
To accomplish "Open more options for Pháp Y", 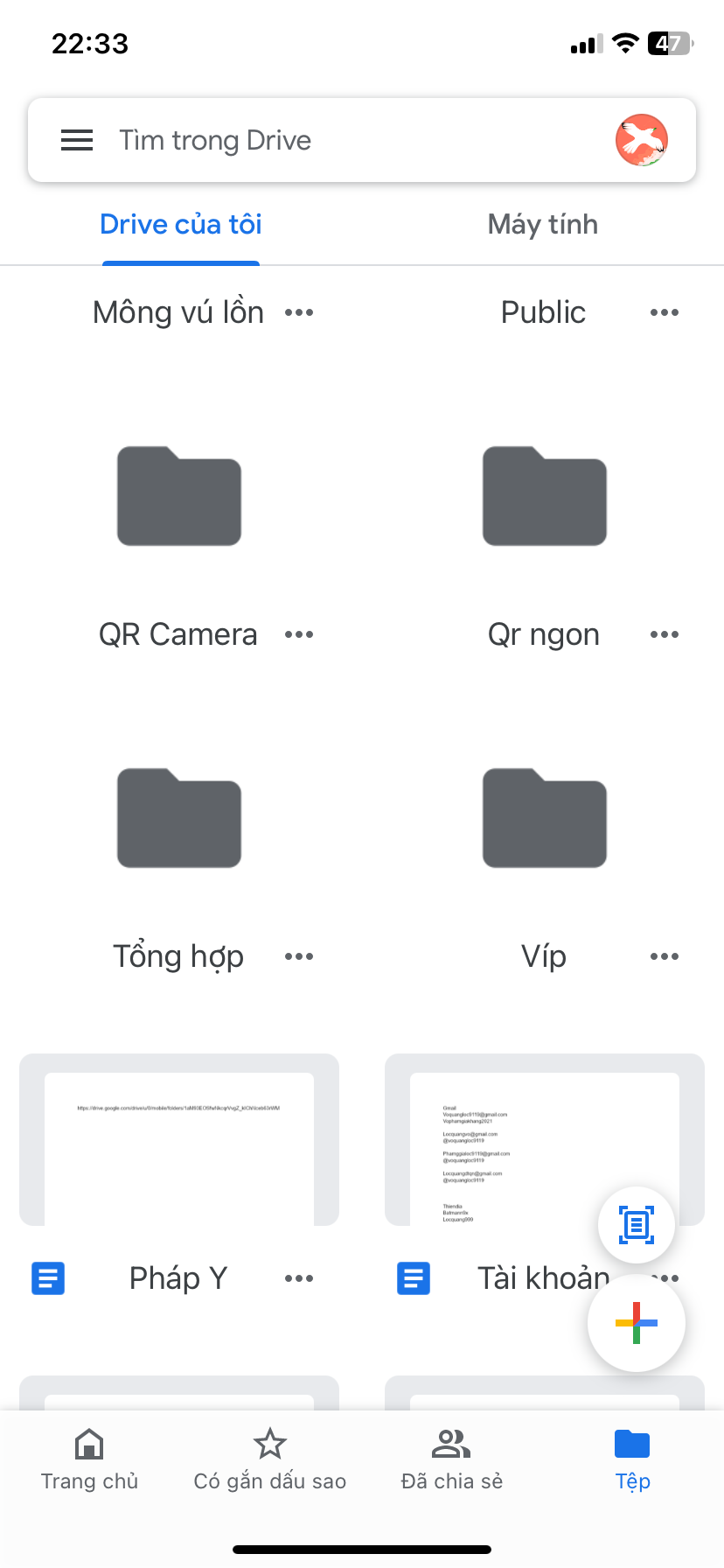I will (x=299, y=1278).
